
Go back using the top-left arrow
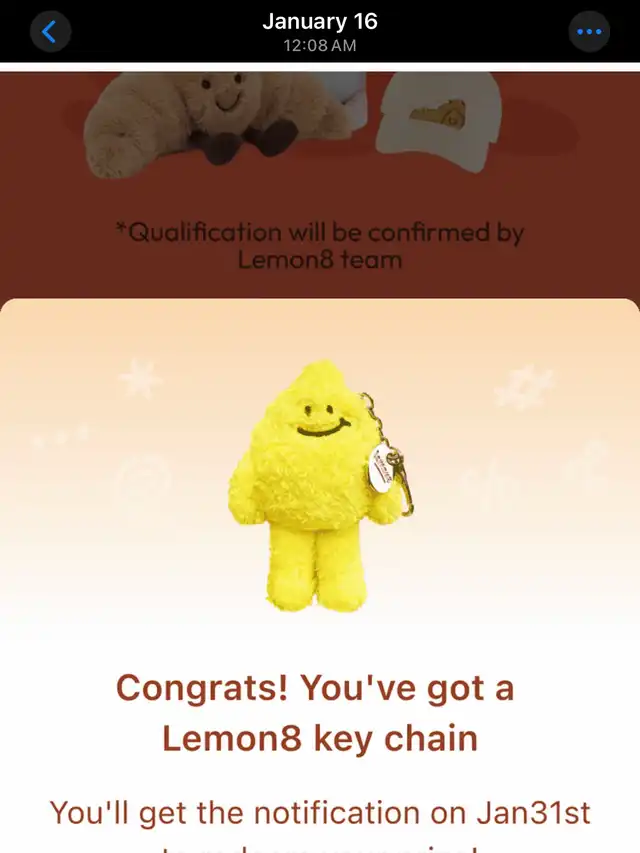pyautogui.click(x=50, y=32)
